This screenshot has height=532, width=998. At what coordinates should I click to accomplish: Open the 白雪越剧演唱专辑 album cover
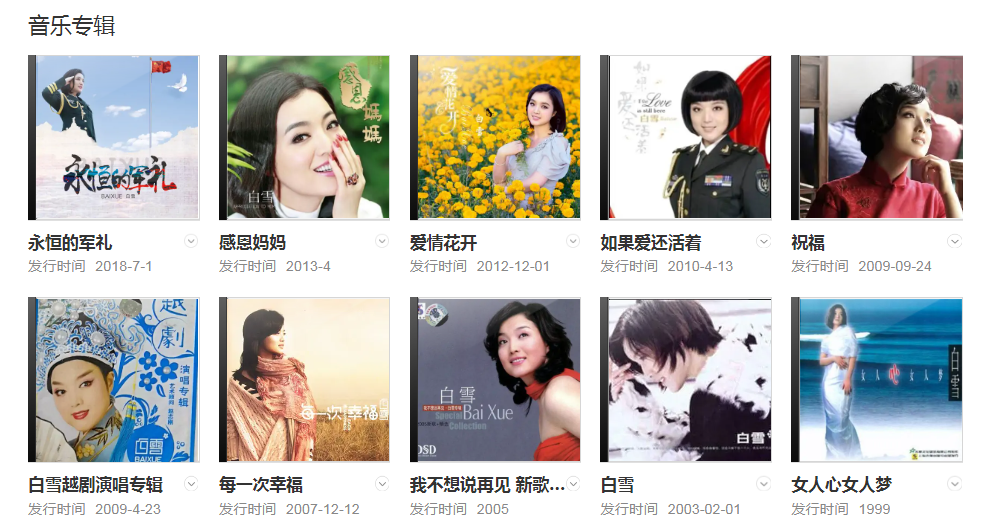[x=114, y=379]
